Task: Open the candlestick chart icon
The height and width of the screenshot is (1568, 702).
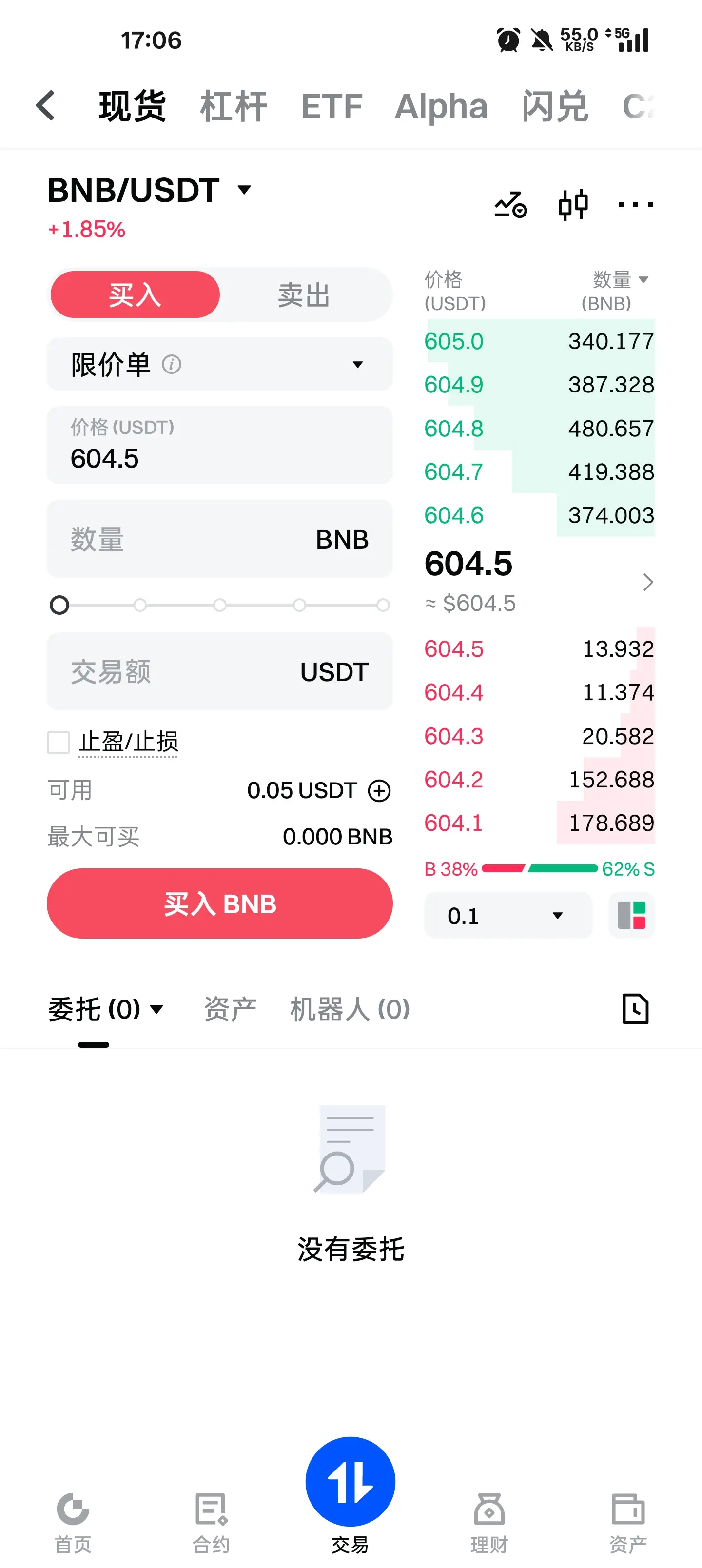Action: [x=573, y=204]
